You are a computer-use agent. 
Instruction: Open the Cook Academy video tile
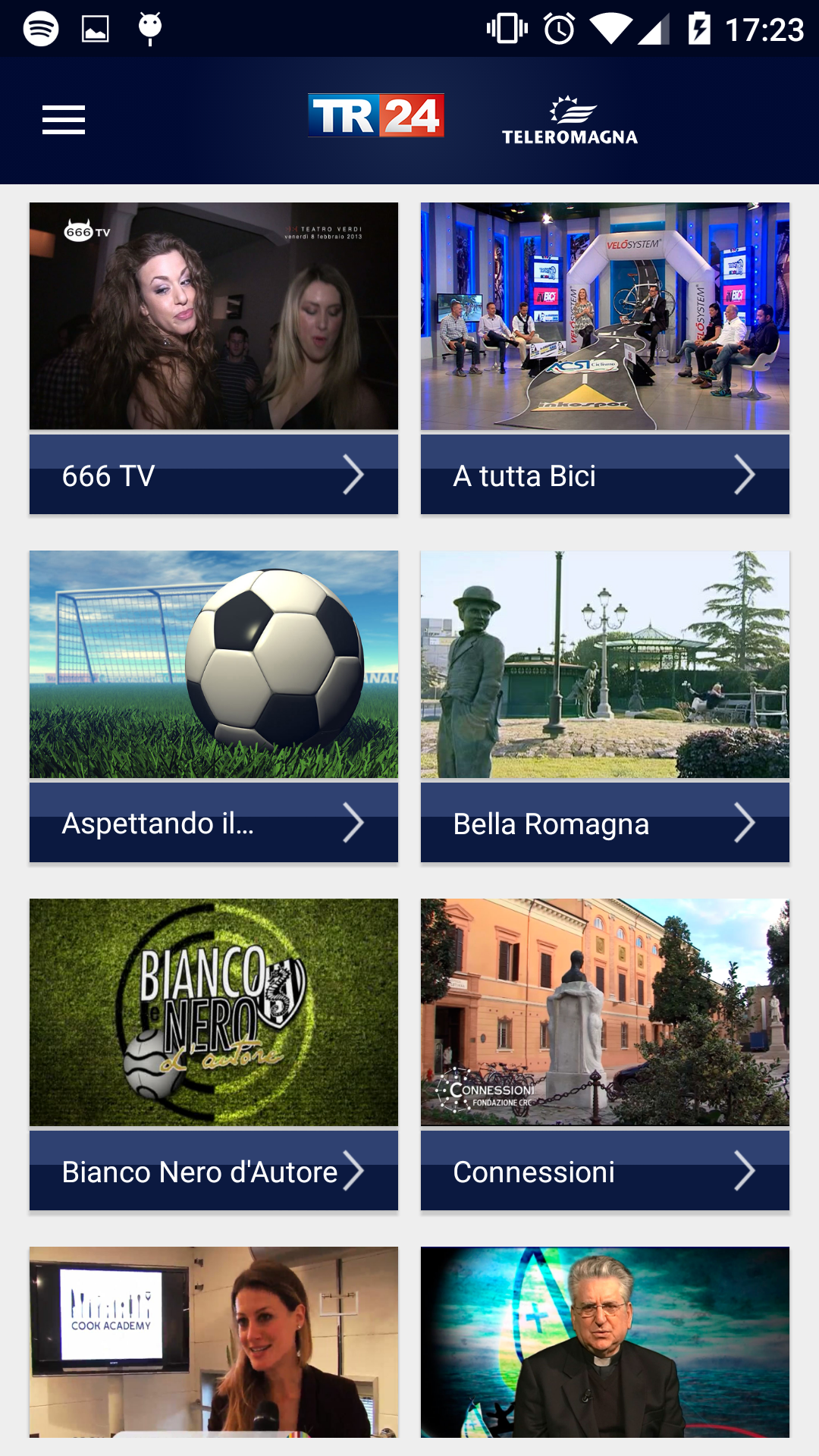(x=214, y=1342)
